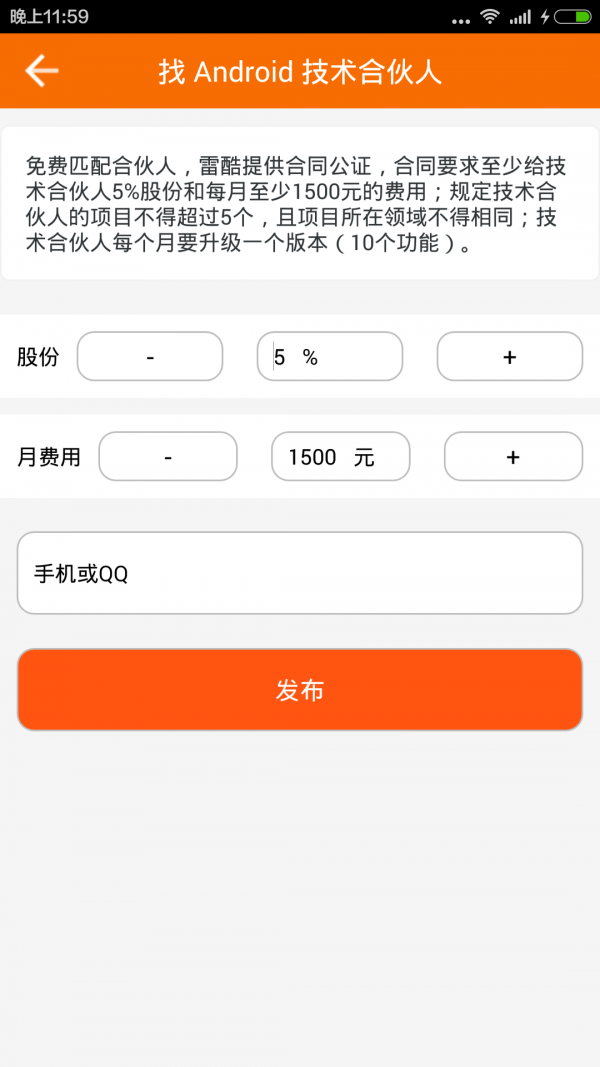Image resolution: width=600 pixels, height=1067 pixels.
Task: Increase the 月费用 monthly fee
Action: coord(513,457)
